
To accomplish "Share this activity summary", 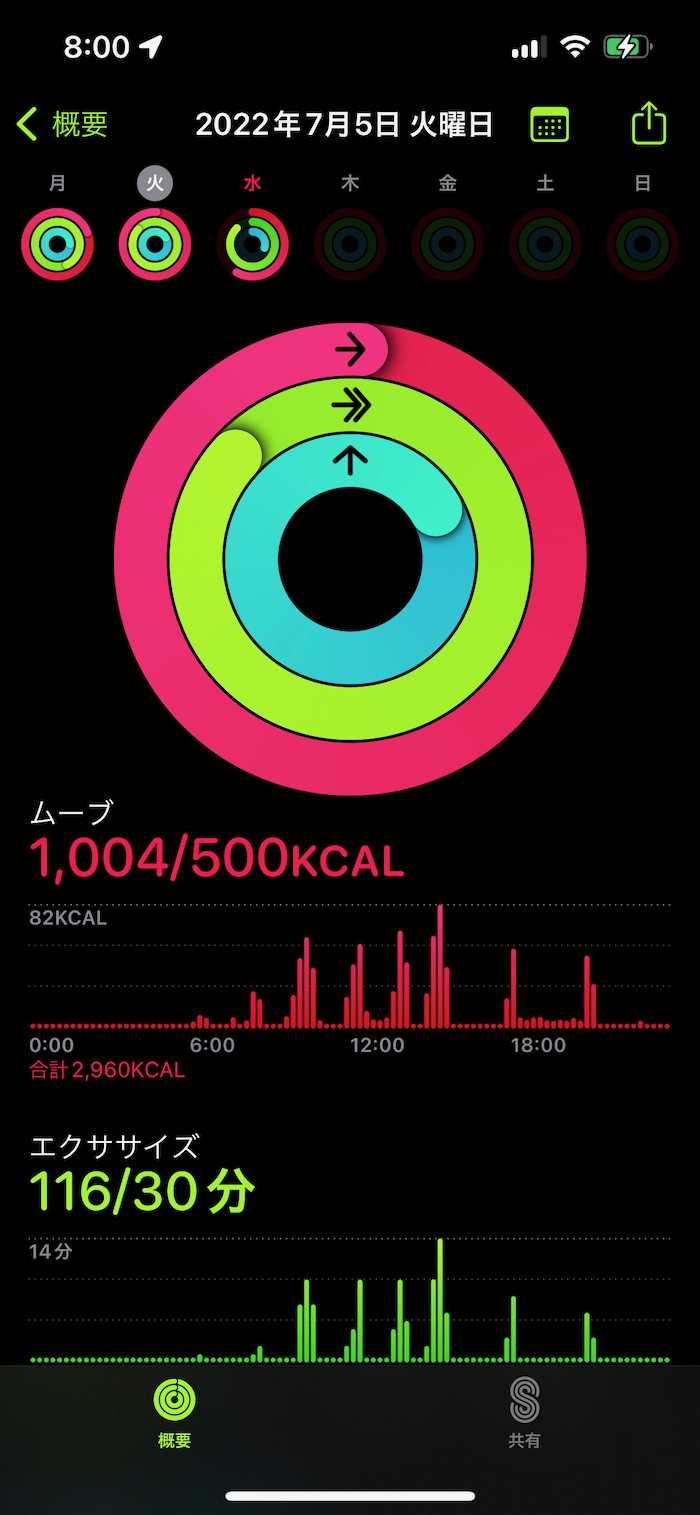I will (648, 124).
